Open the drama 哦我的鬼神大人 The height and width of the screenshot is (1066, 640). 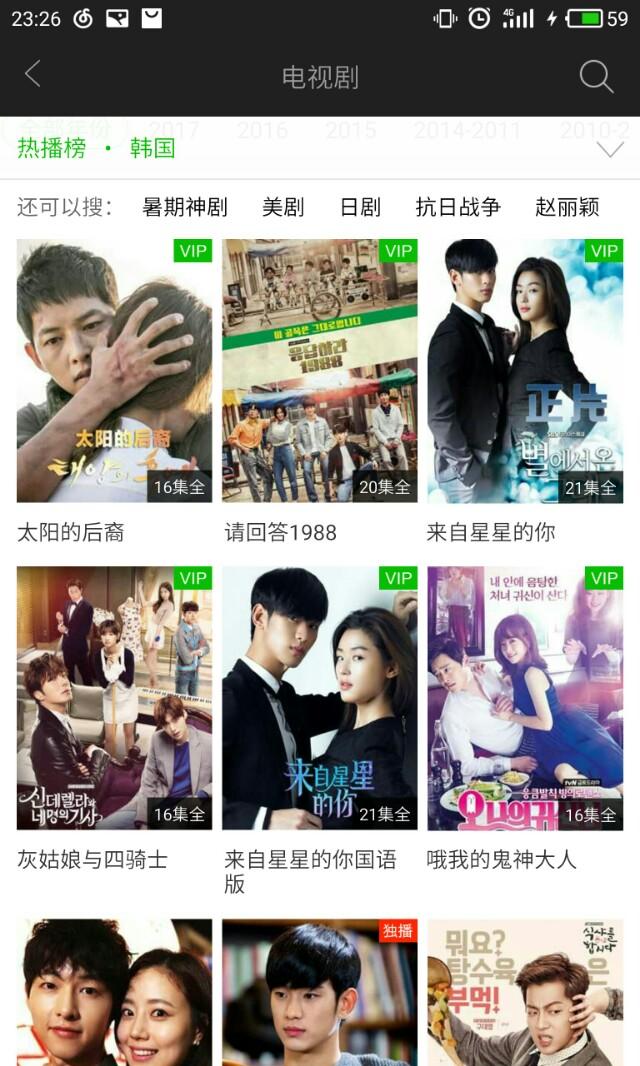pos(525,698)
